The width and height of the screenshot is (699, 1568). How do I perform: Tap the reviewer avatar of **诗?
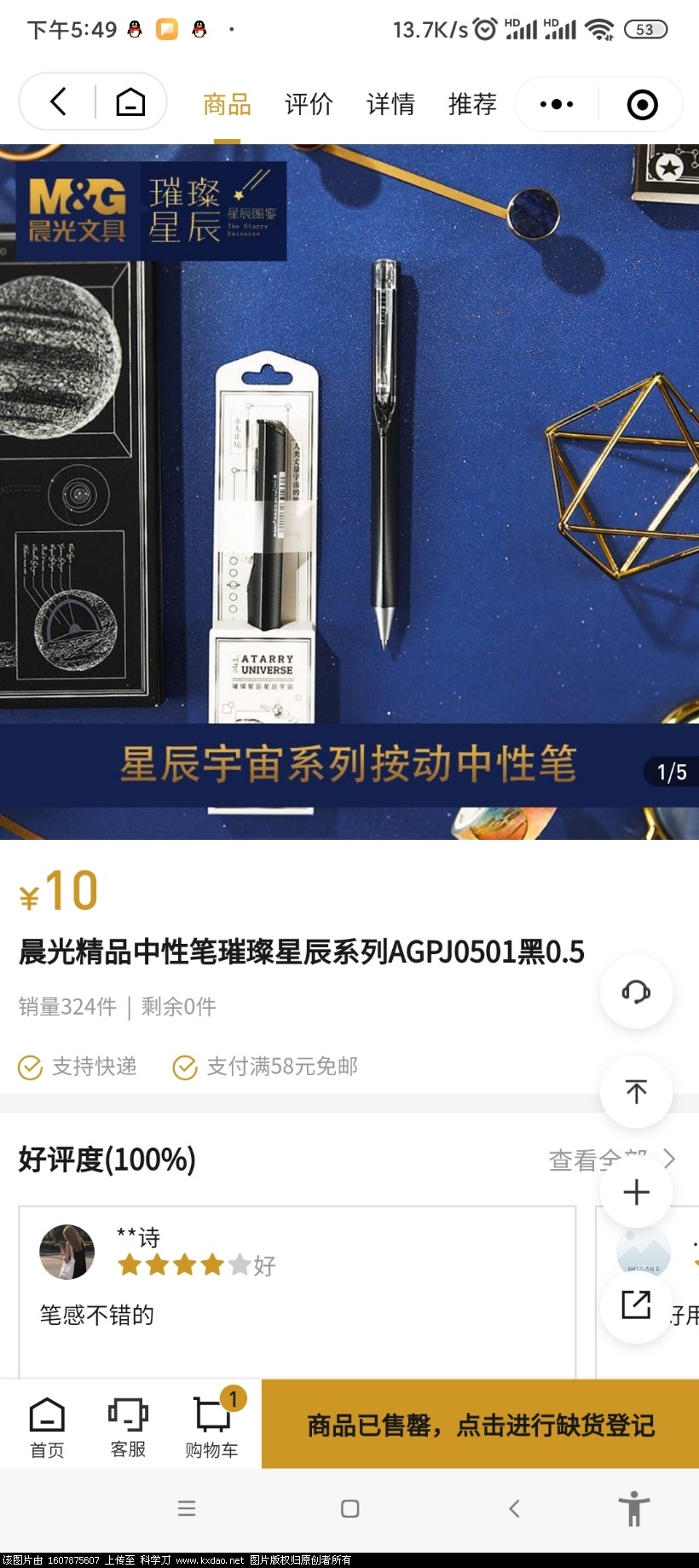(67, 1253)
